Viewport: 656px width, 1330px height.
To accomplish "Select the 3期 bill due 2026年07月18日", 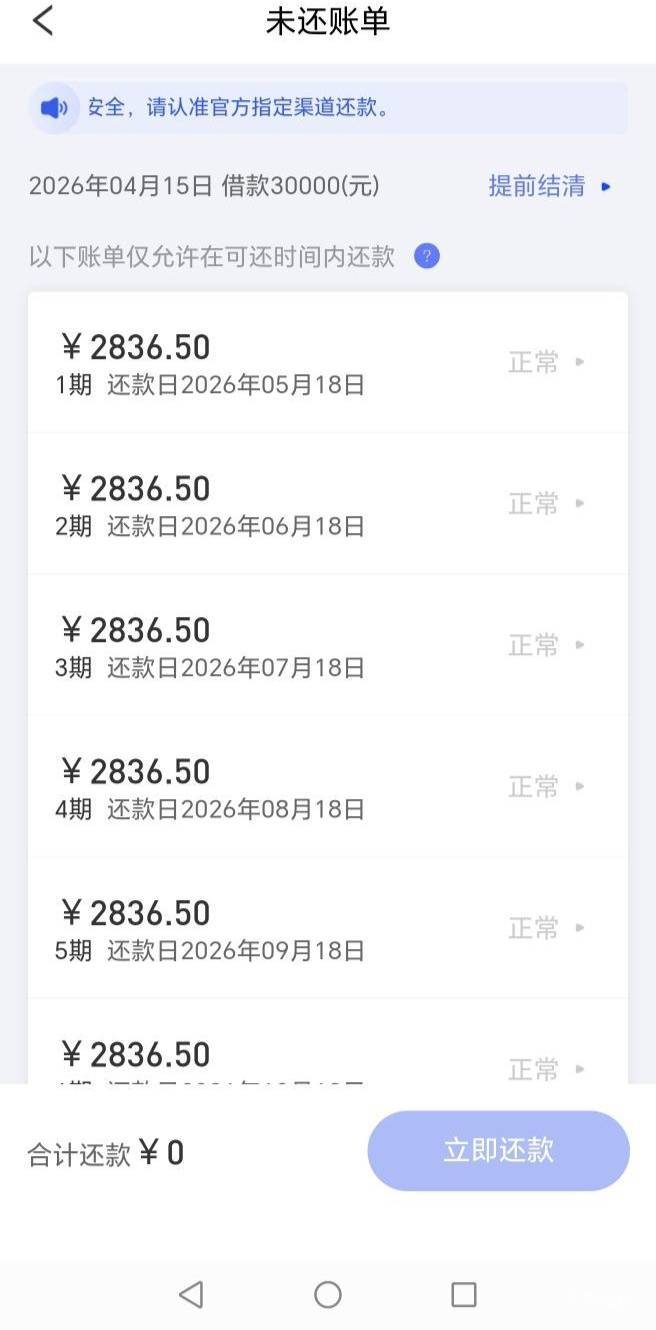I will point(328,645).
